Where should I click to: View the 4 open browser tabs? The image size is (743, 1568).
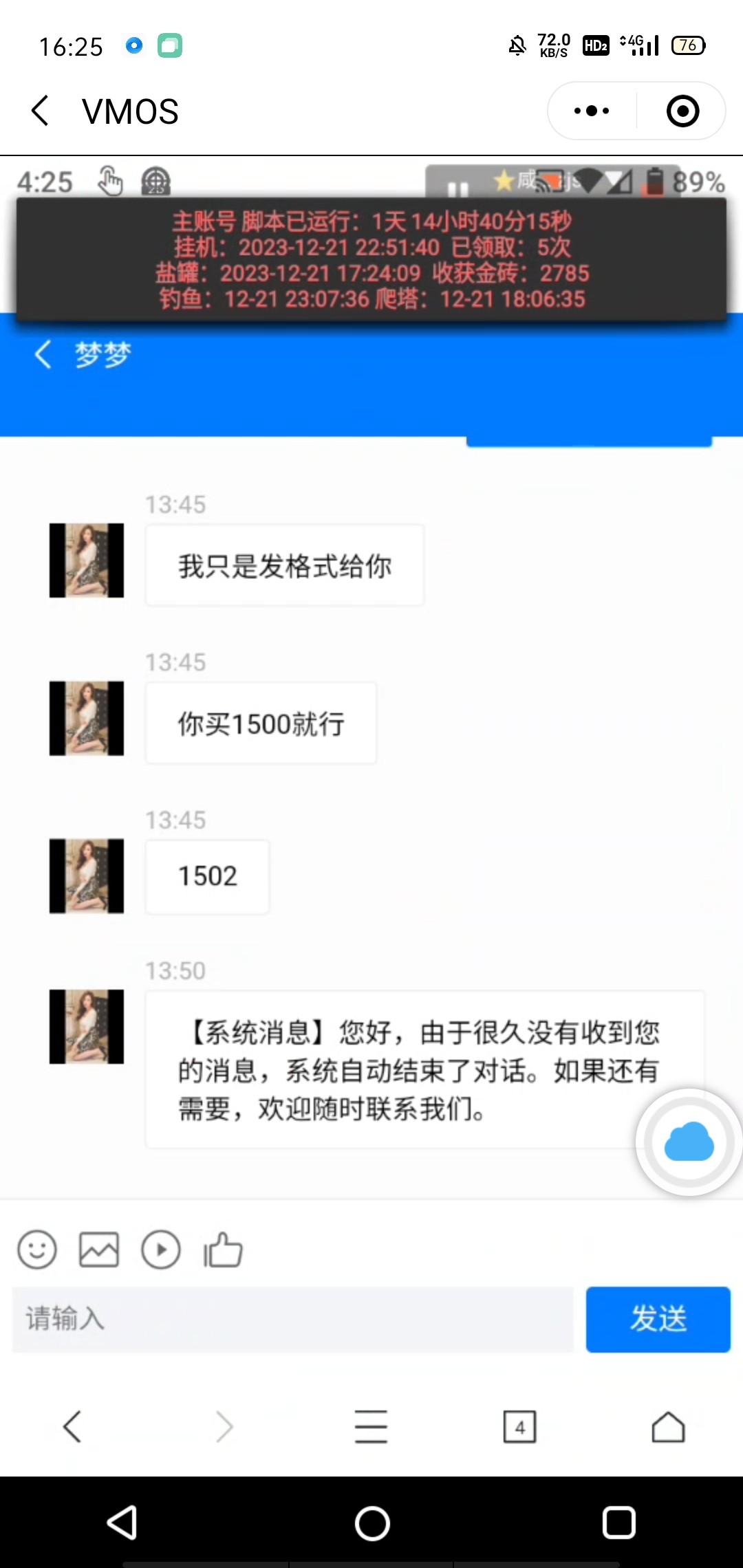[x=519, y=1427]
